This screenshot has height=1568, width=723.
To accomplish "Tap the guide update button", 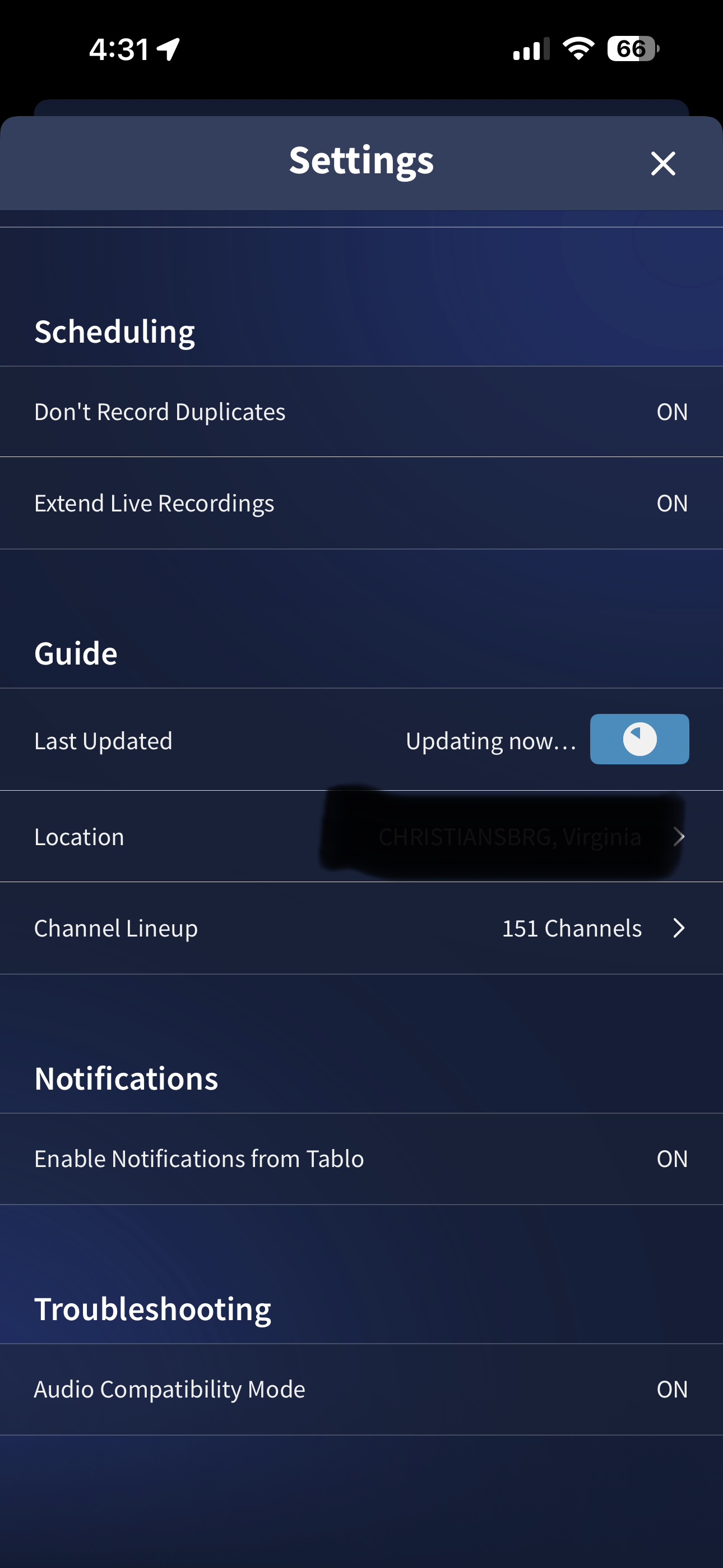I will point(639,739).
